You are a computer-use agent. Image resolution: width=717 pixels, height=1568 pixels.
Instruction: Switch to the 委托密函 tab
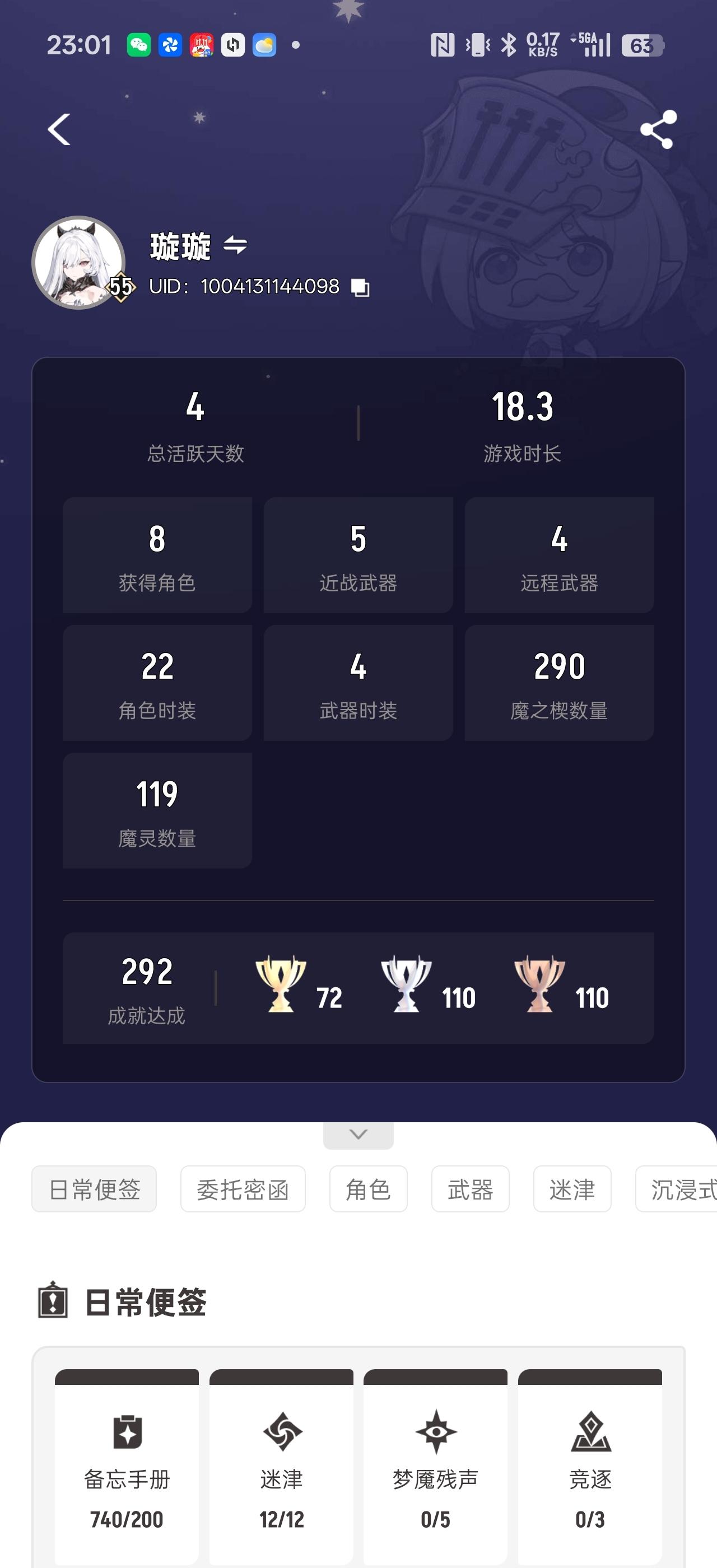243,1189
